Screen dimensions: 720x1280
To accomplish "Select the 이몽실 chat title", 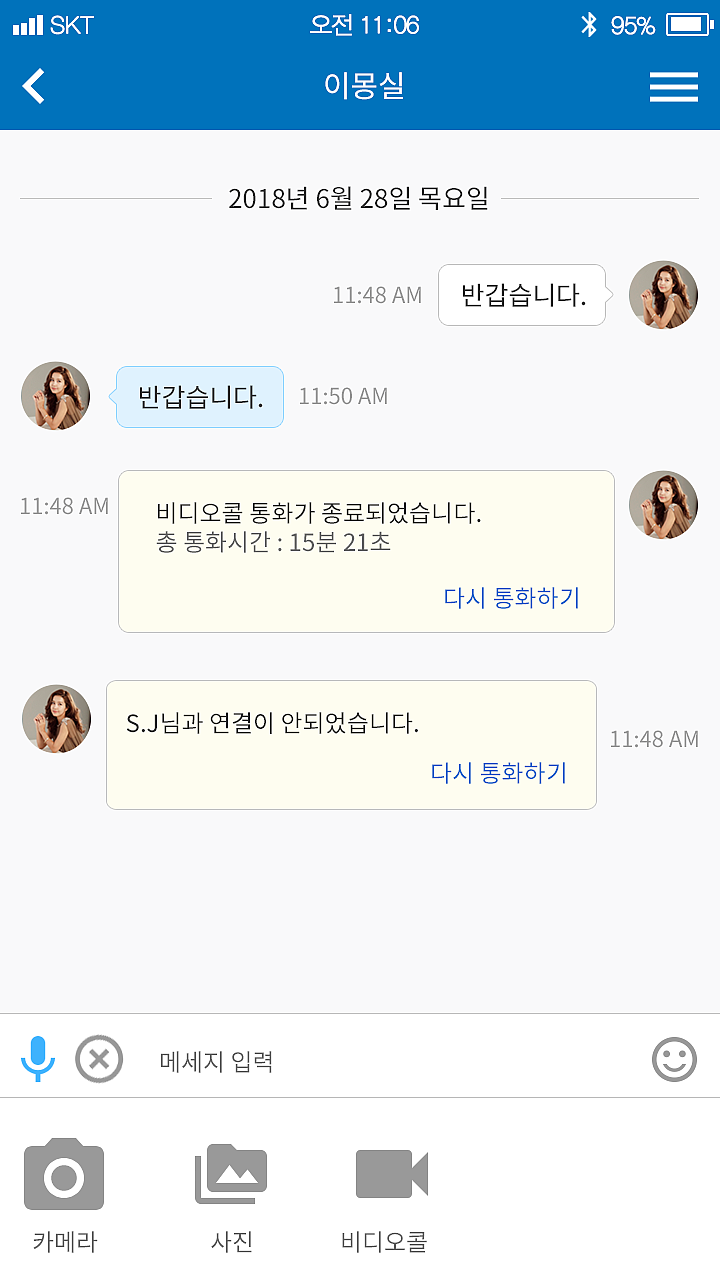I will [361, 87].
